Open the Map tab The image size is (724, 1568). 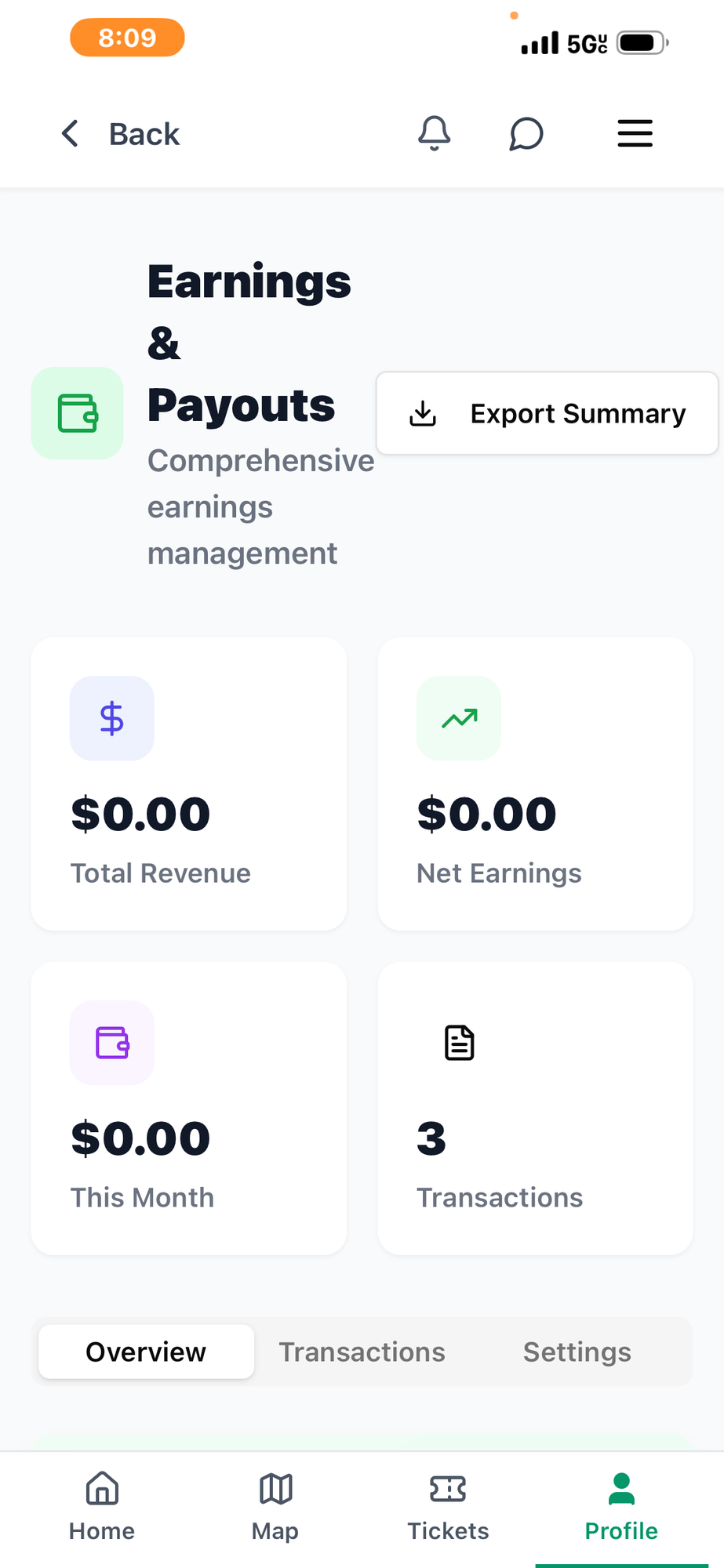pos(275,1507)
